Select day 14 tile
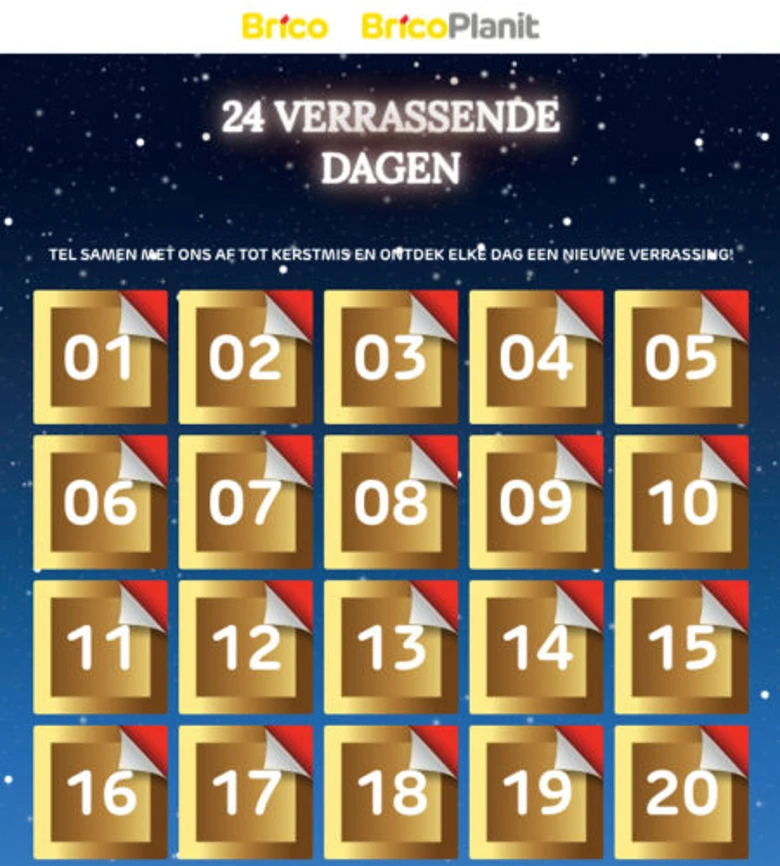Image resolution: width=780 pixels, height=866 pixels. 536,647
